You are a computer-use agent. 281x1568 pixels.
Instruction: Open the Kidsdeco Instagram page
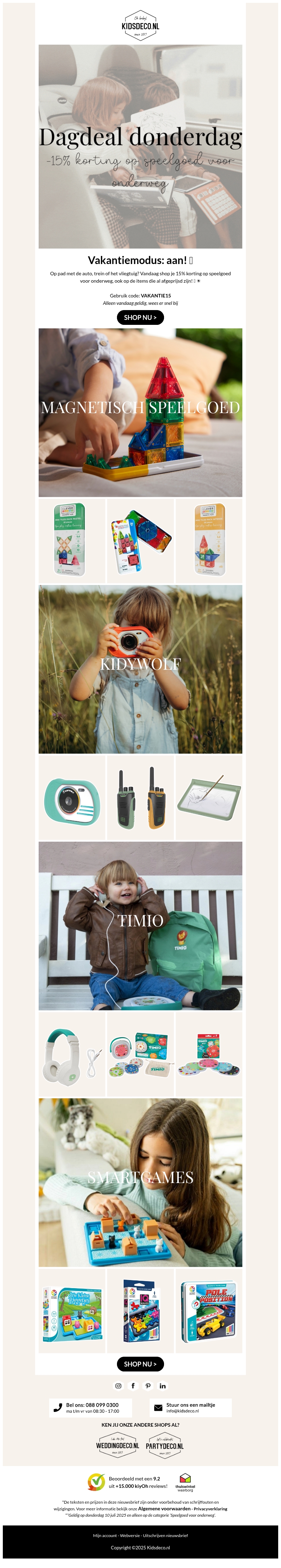[x=118, y=1386]
